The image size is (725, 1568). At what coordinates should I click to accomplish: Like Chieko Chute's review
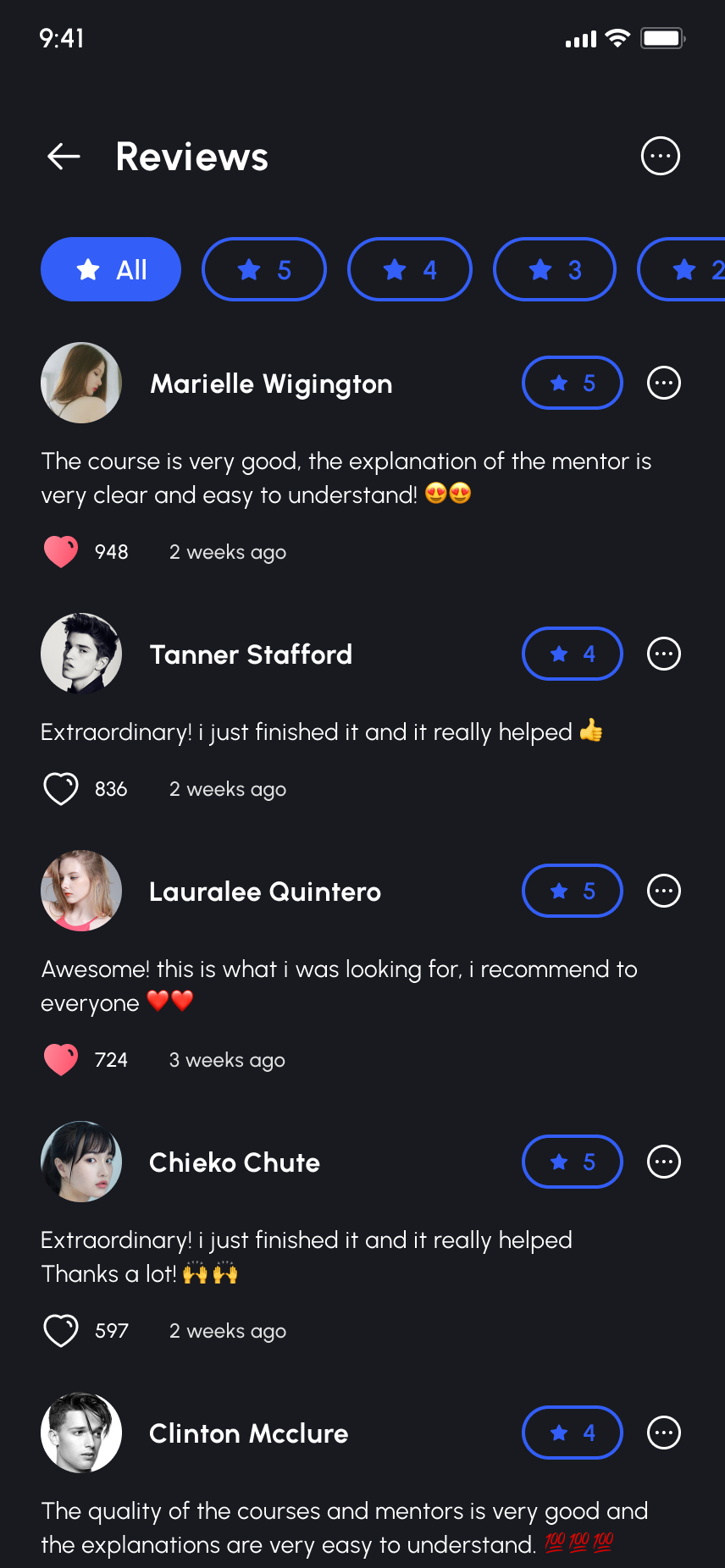point(61,1331)
